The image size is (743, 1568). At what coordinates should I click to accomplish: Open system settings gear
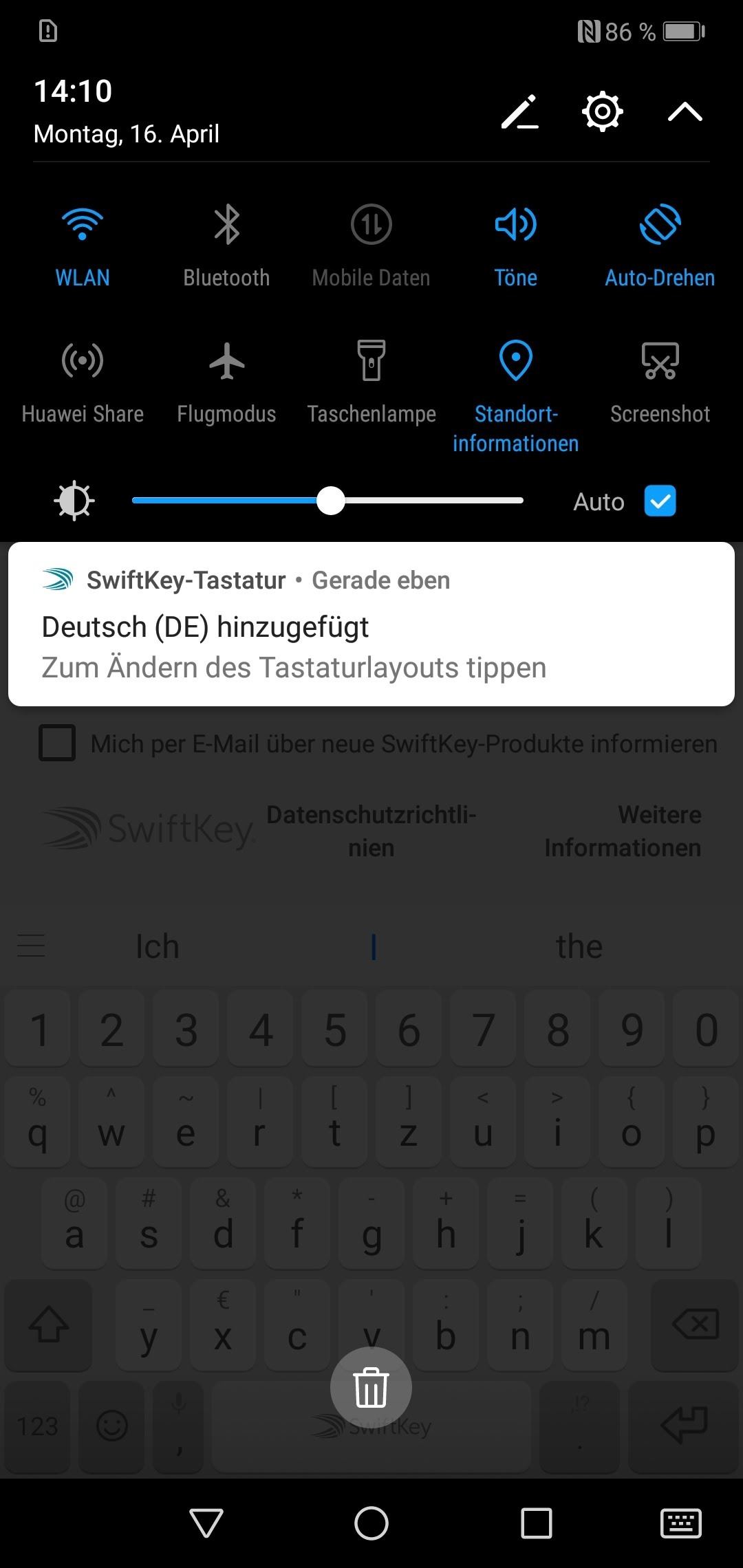(602, 111)
